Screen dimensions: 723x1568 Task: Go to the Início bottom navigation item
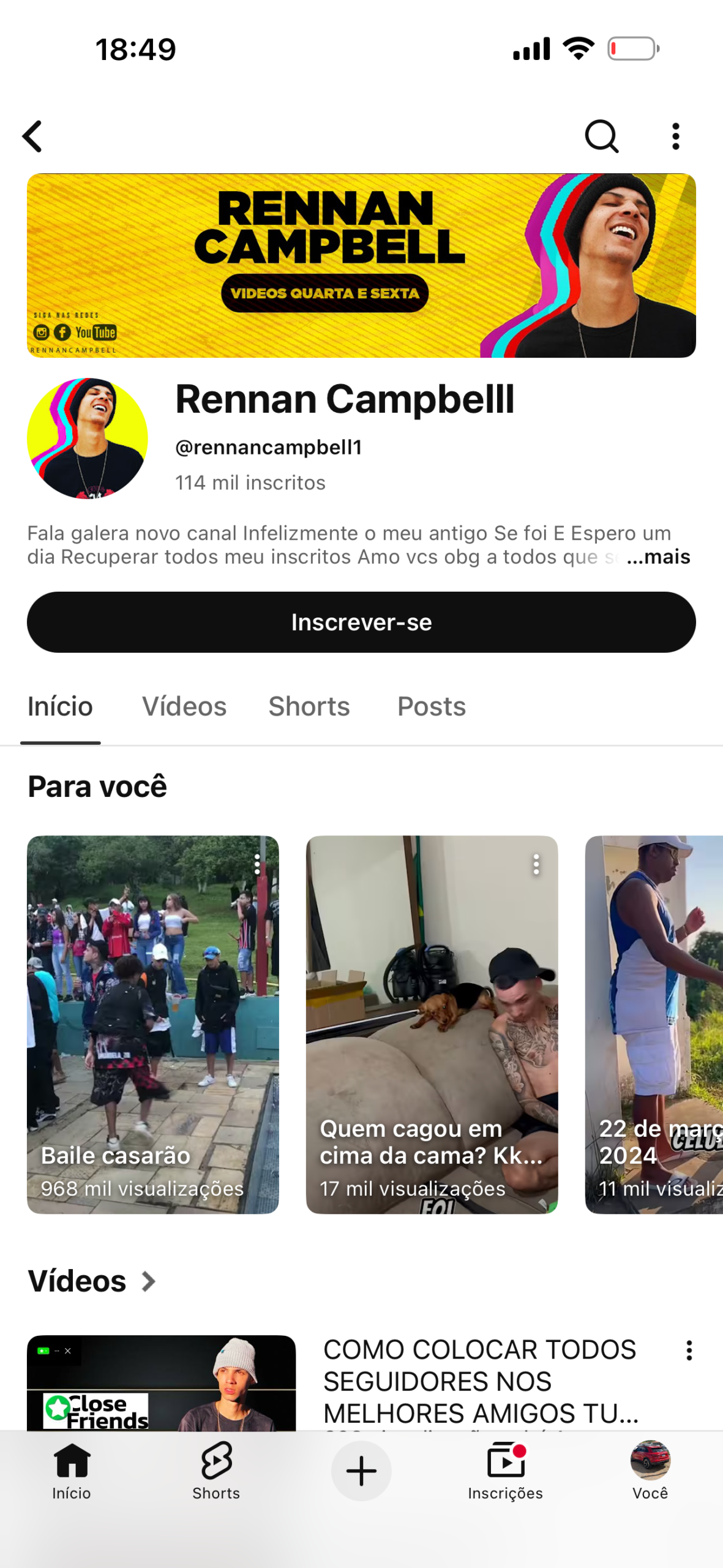[x=72, y=1470]
